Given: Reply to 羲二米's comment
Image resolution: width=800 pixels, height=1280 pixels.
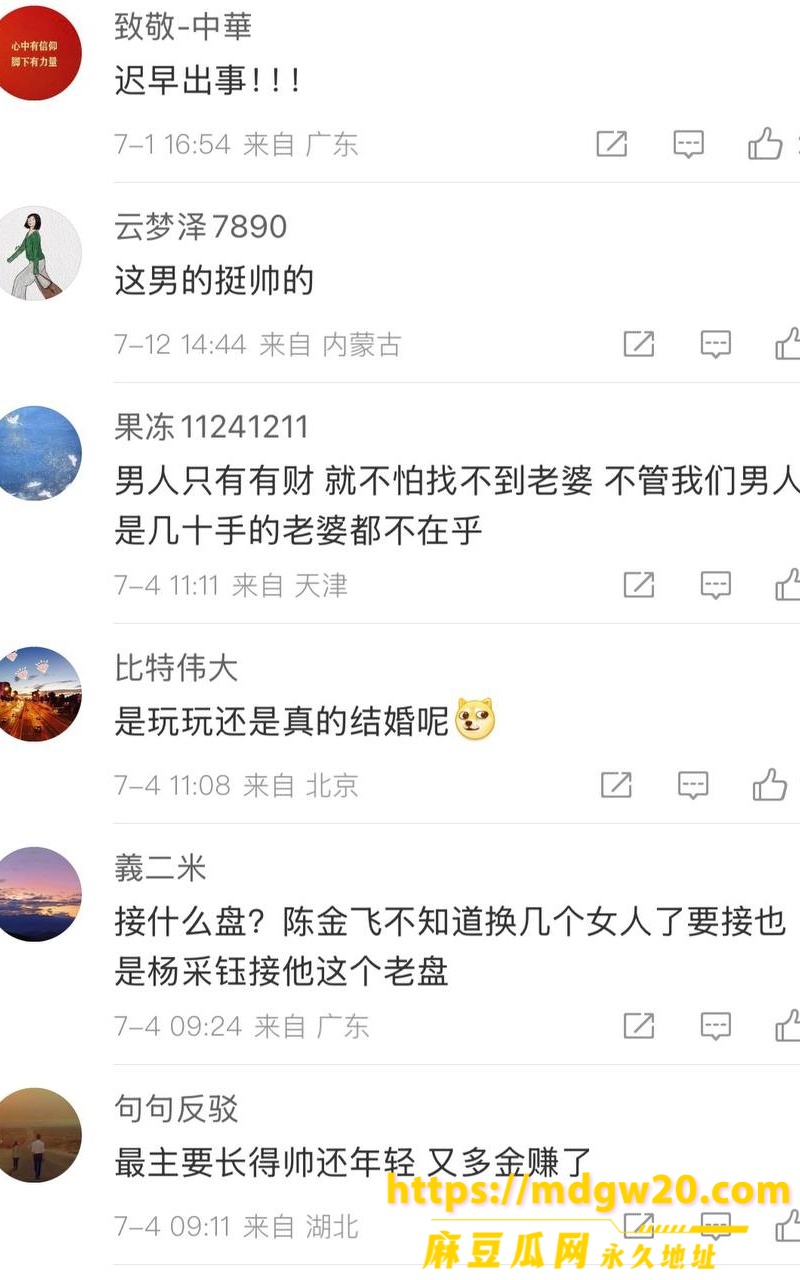Looking at the screenshot, I should [x=715, y=1025].
